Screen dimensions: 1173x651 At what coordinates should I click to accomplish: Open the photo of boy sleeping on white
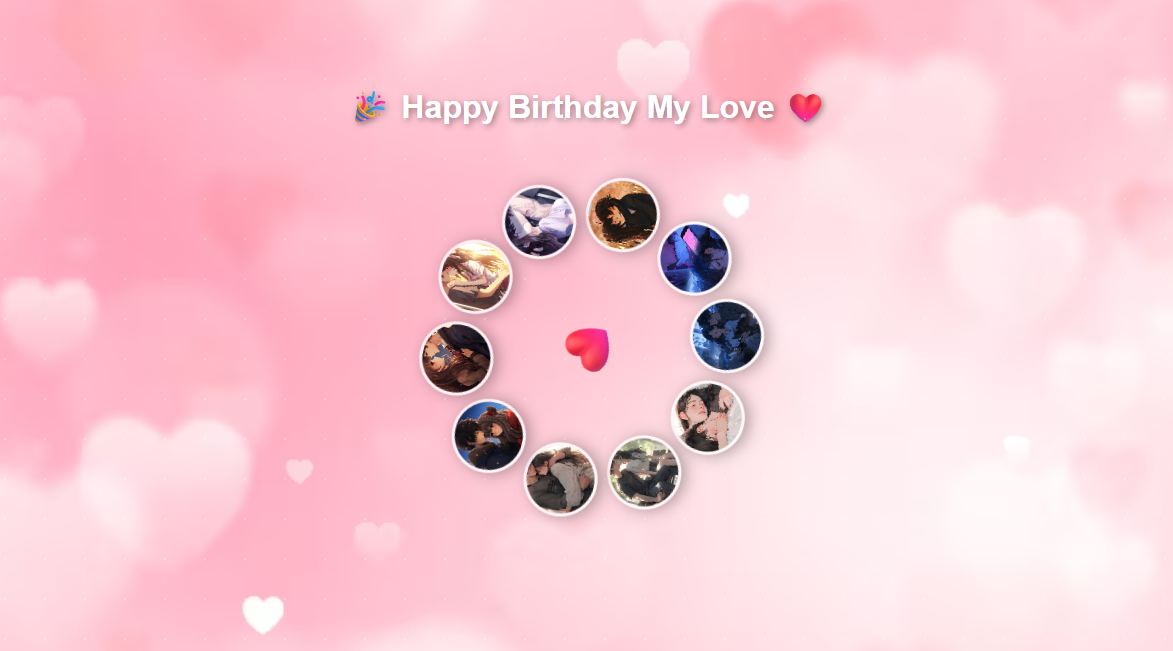pyautogui.click(x=707, y=417)
